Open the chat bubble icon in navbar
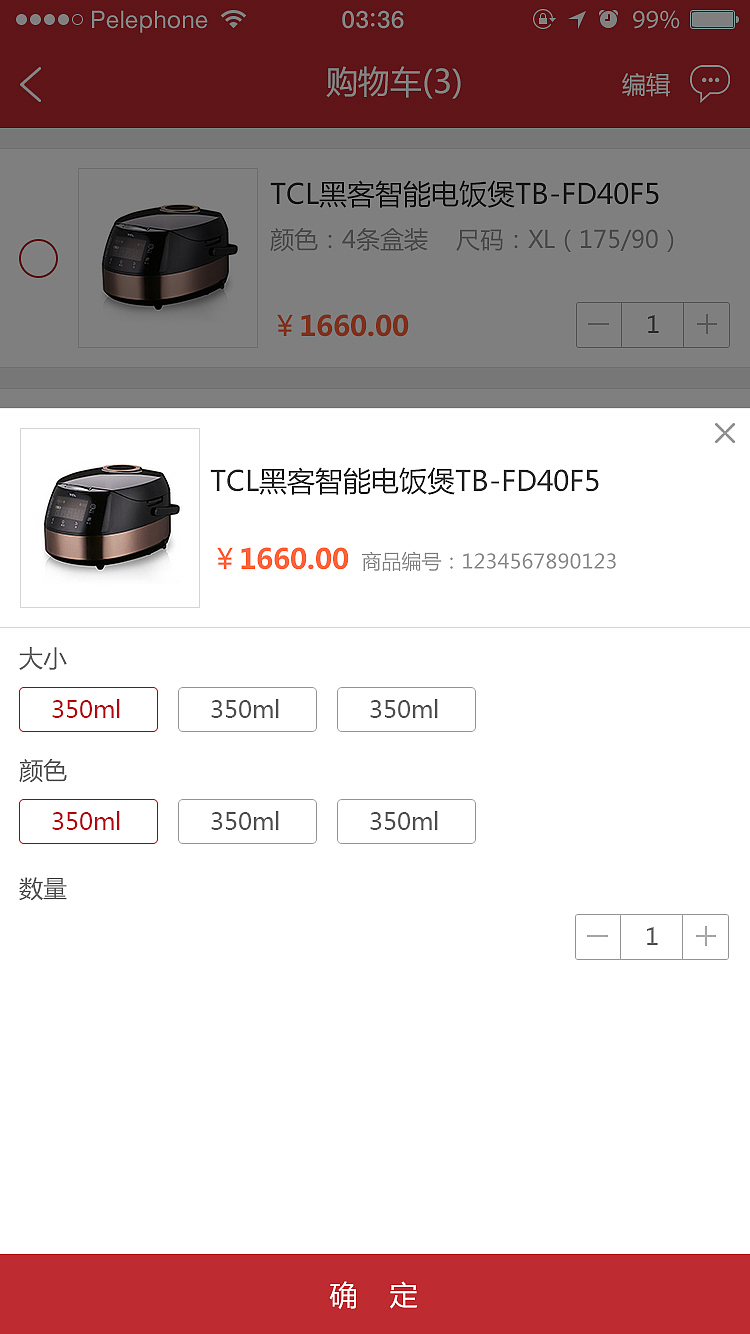 tap(710, 85)
